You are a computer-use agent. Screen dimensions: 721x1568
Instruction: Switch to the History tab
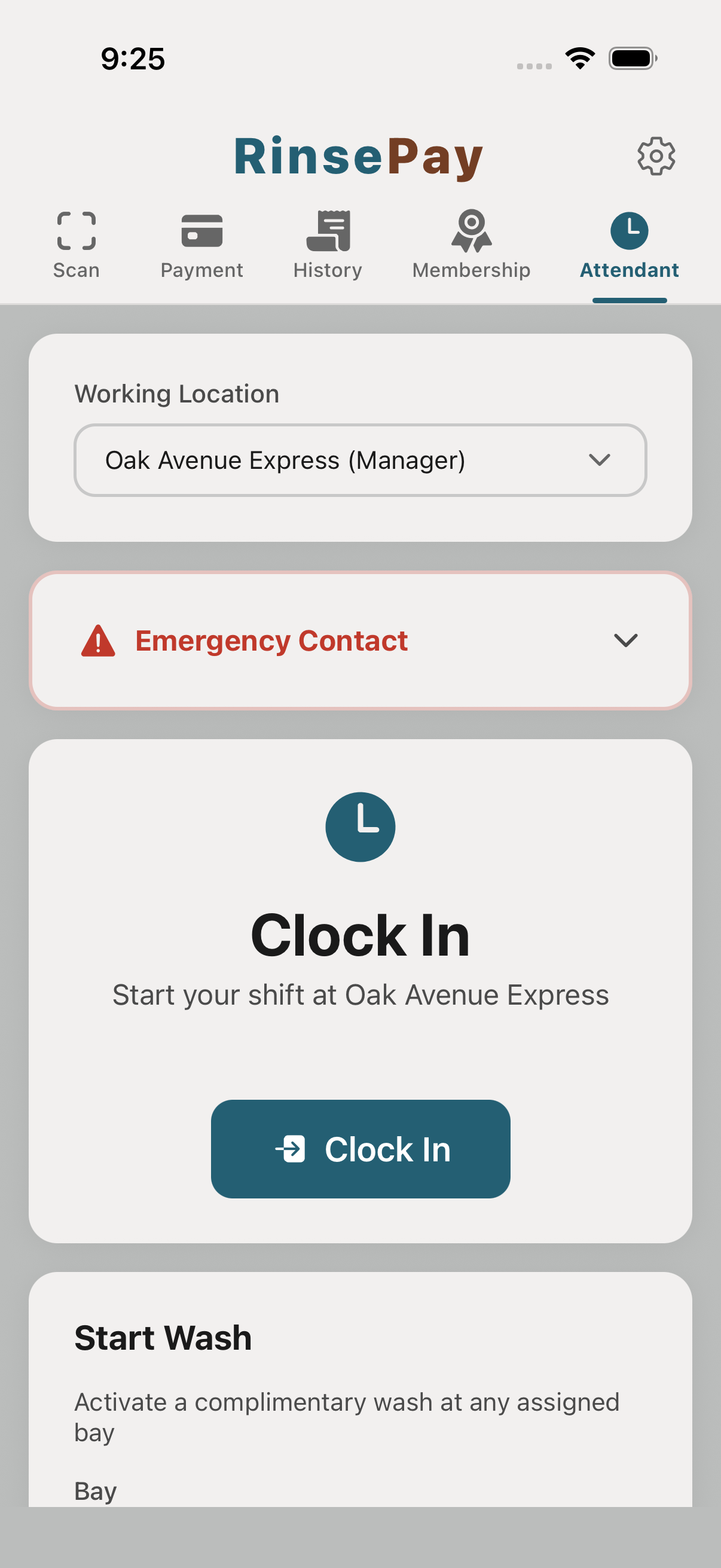point(328,243)
